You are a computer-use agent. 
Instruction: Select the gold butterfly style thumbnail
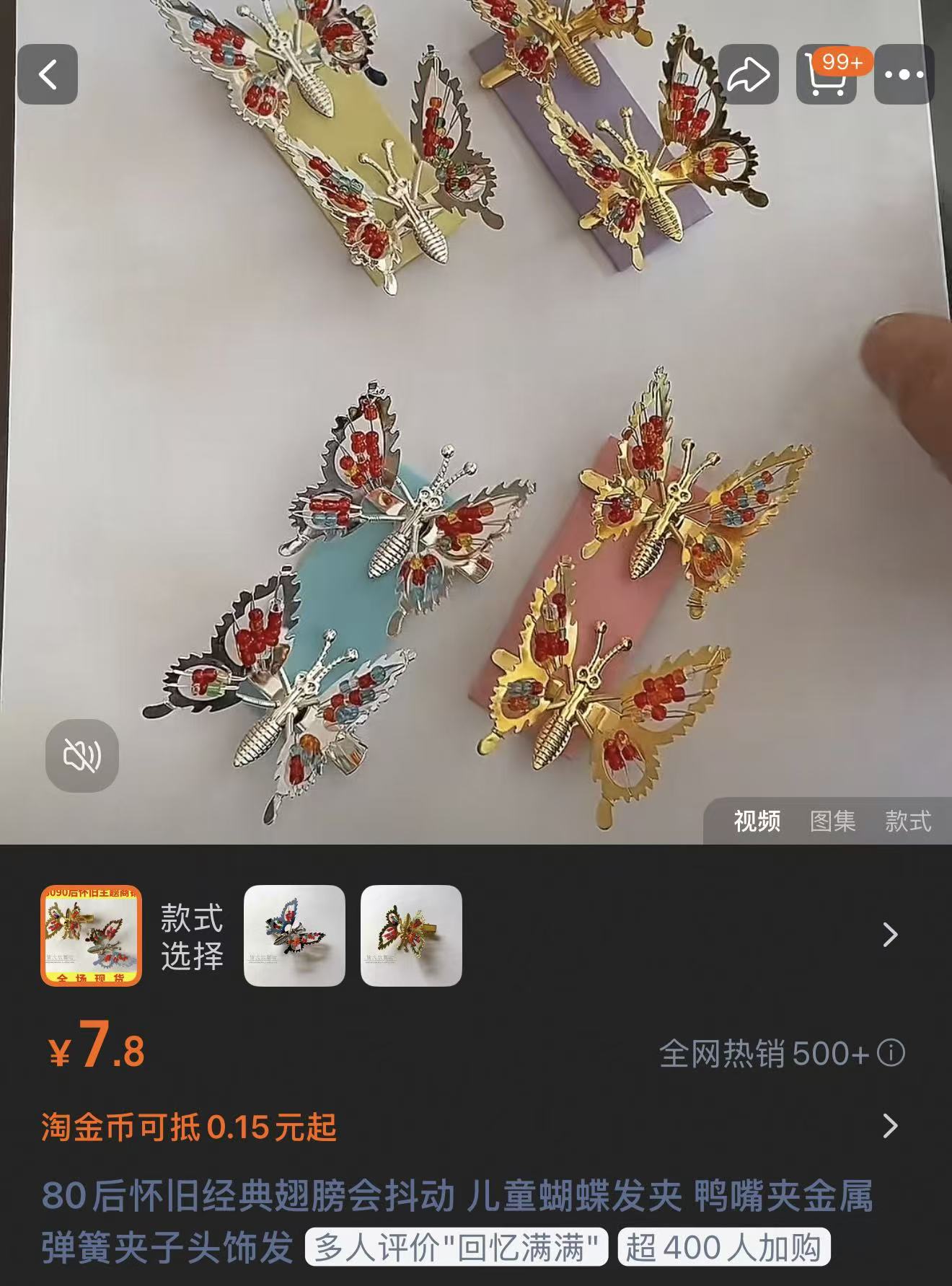[411, 935]
